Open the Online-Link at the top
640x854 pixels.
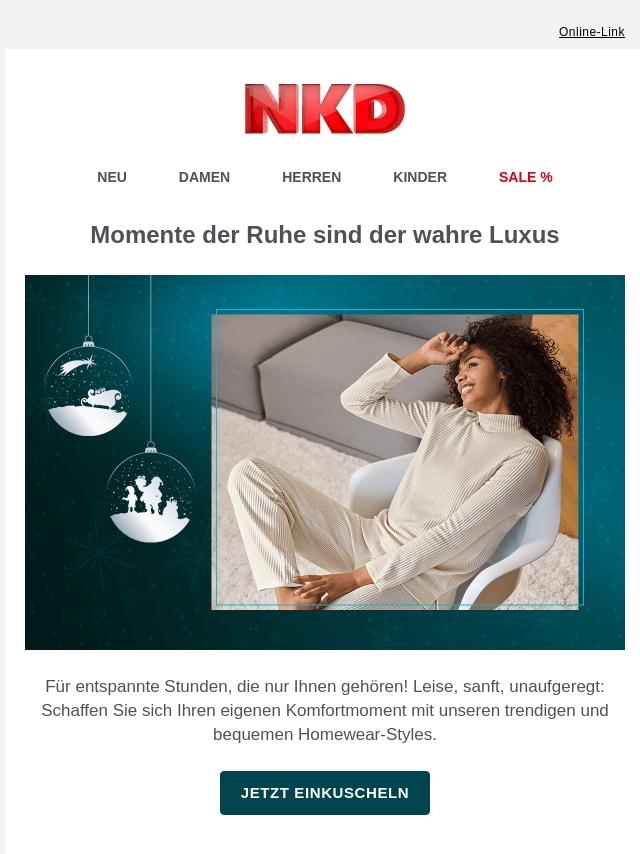[592, 32]
